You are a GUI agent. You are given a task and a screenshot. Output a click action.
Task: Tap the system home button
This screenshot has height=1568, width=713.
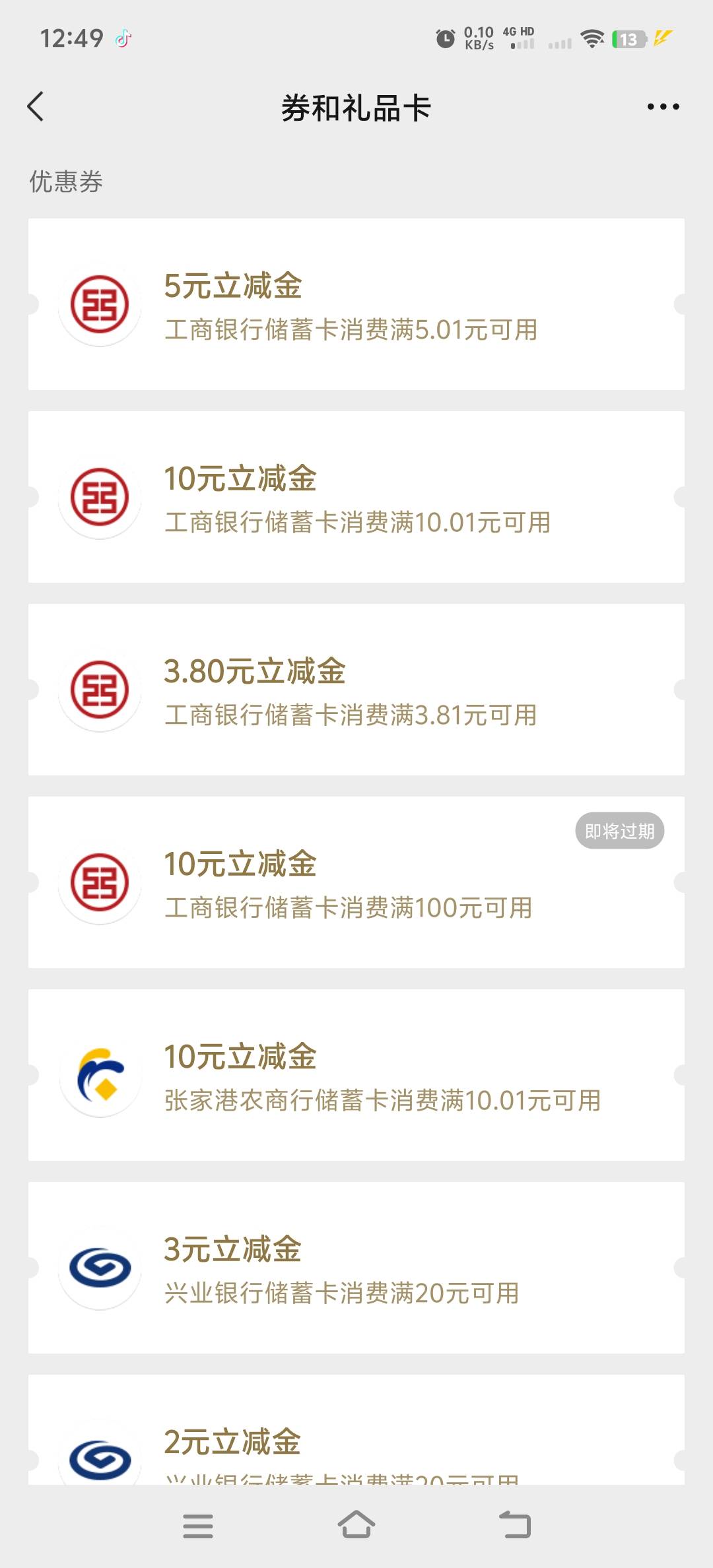pyautogui.click(x=356, y=1525)
